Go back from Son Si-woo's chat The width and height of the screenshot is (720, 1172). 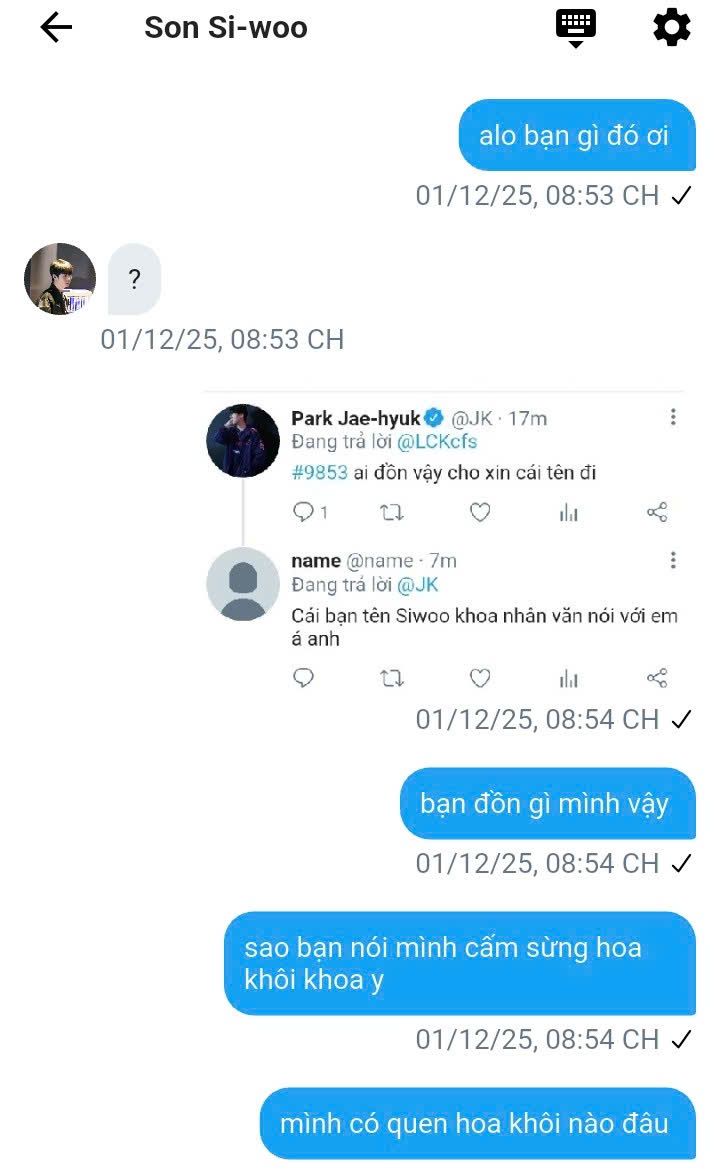click(x=56, y=28)
